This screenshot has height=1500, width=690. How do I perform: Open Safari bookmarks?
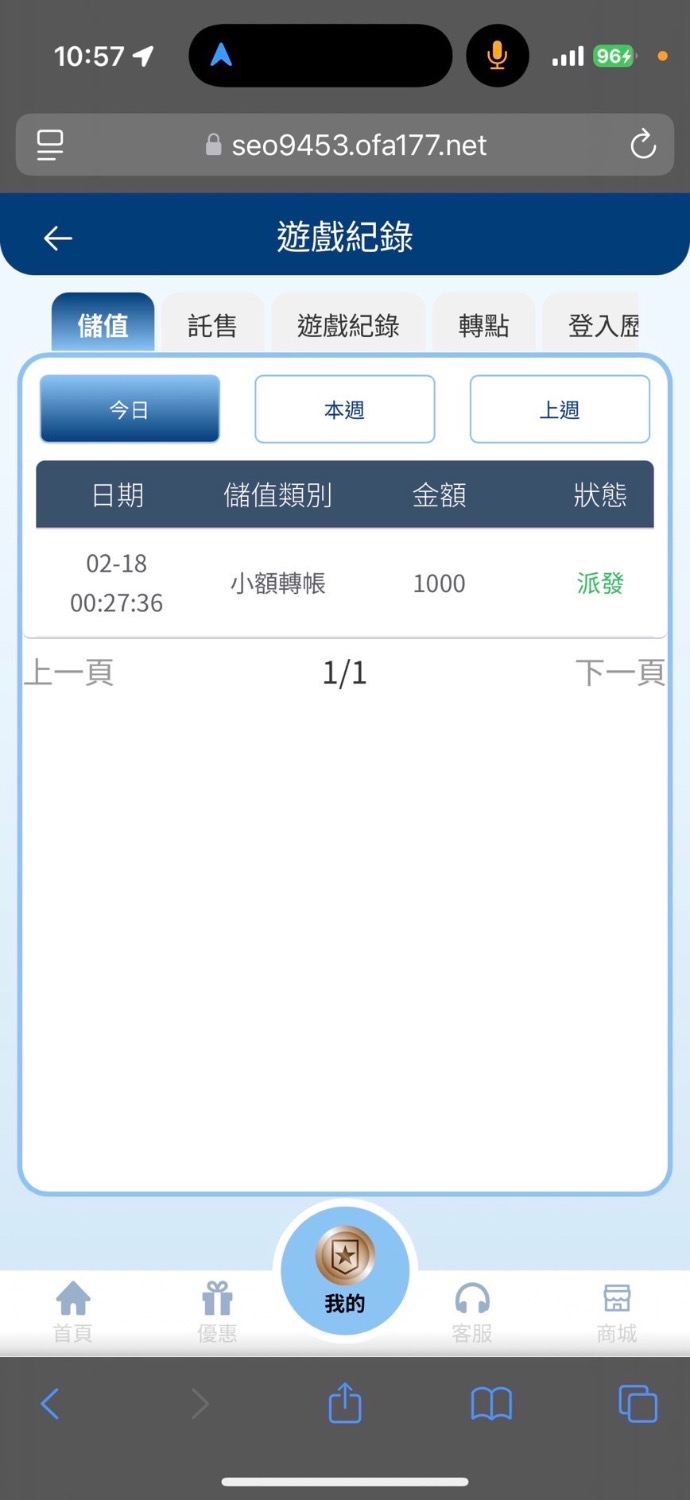(491, 1403)
